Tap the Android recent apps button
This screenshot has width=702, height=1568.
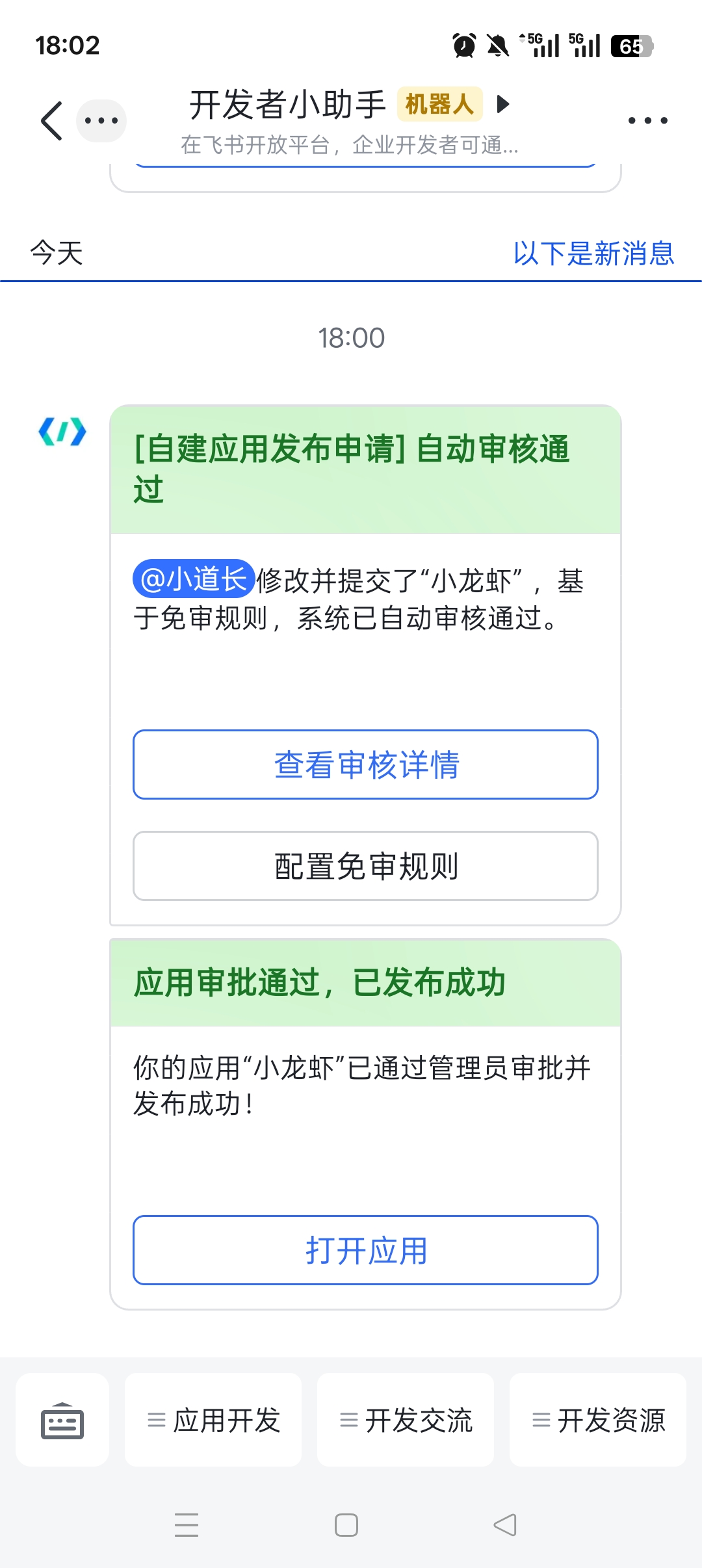click(187, 1525)
